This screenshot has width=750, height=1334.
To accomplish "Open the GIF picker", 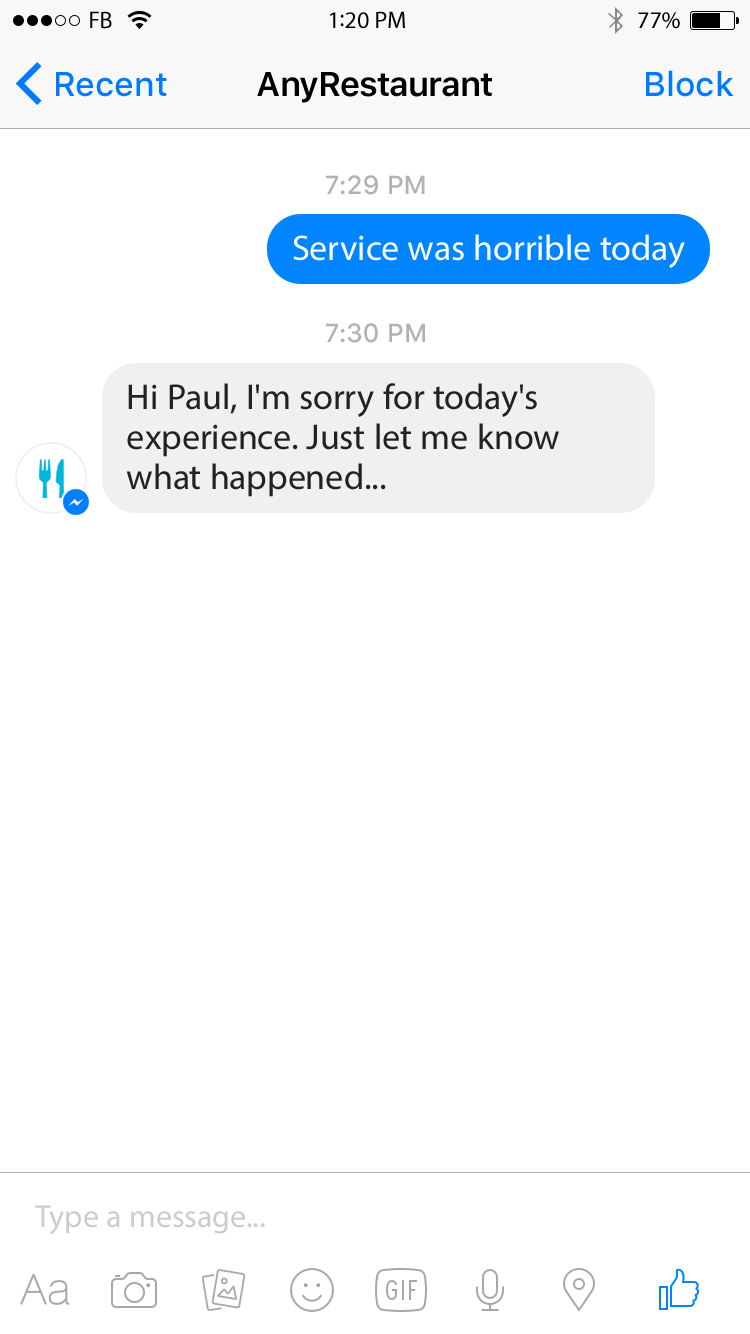I will pos(400,1290).
